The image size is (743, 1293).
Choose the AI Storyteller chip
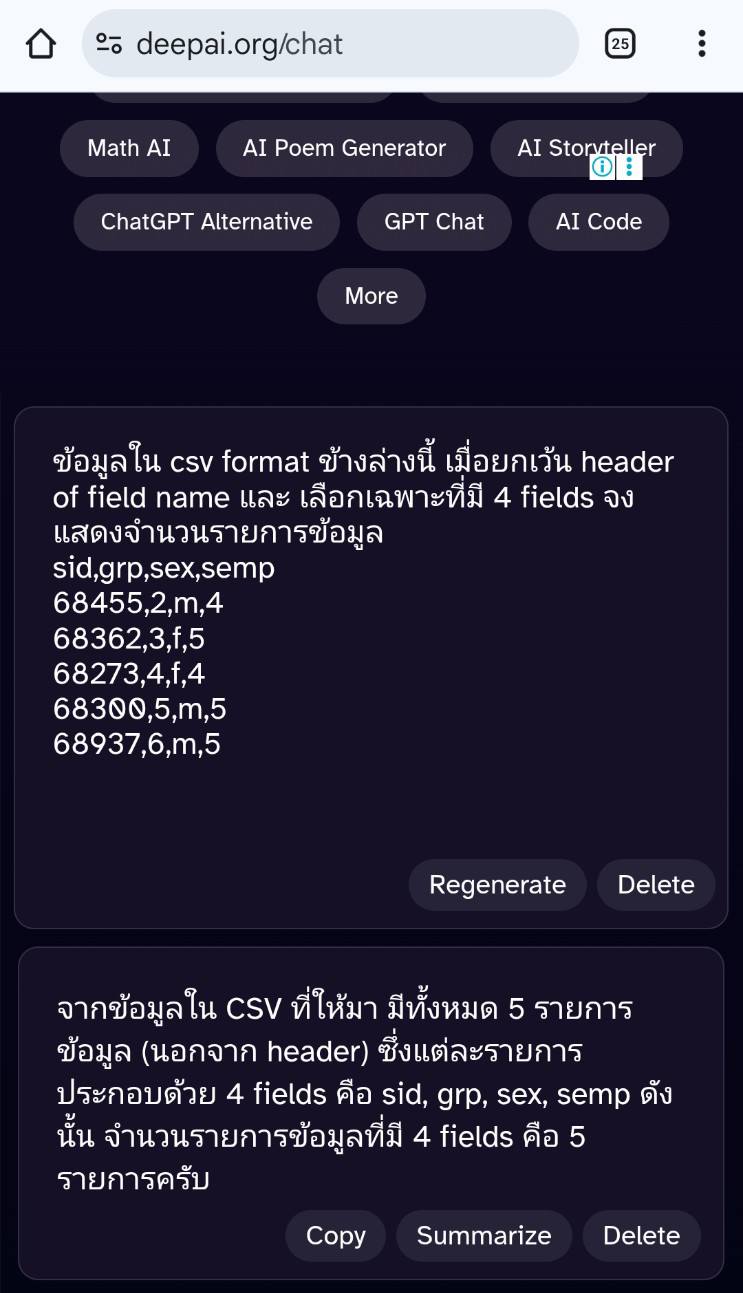[x=560, y=147]
